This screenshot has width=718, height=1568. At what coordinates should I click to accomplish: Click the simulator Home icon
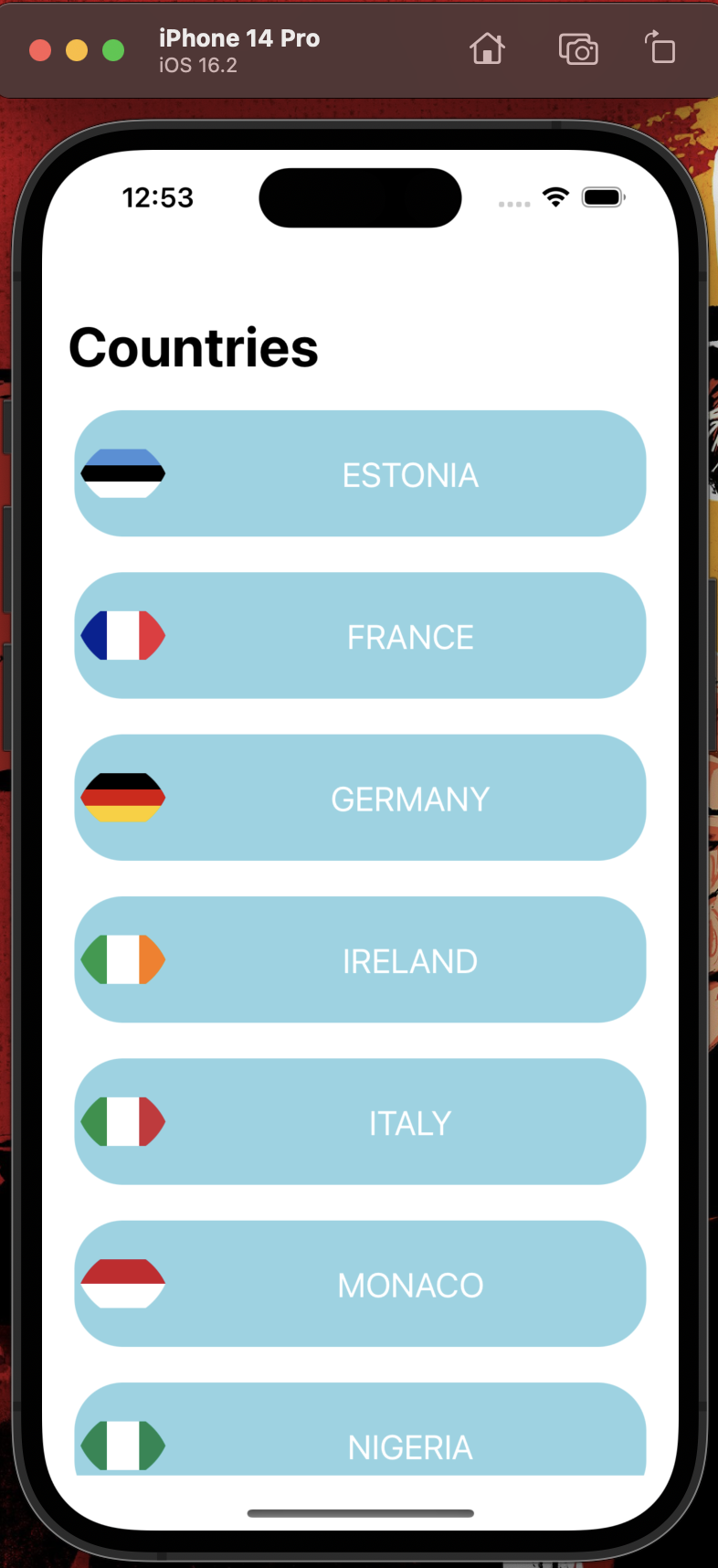487,48
